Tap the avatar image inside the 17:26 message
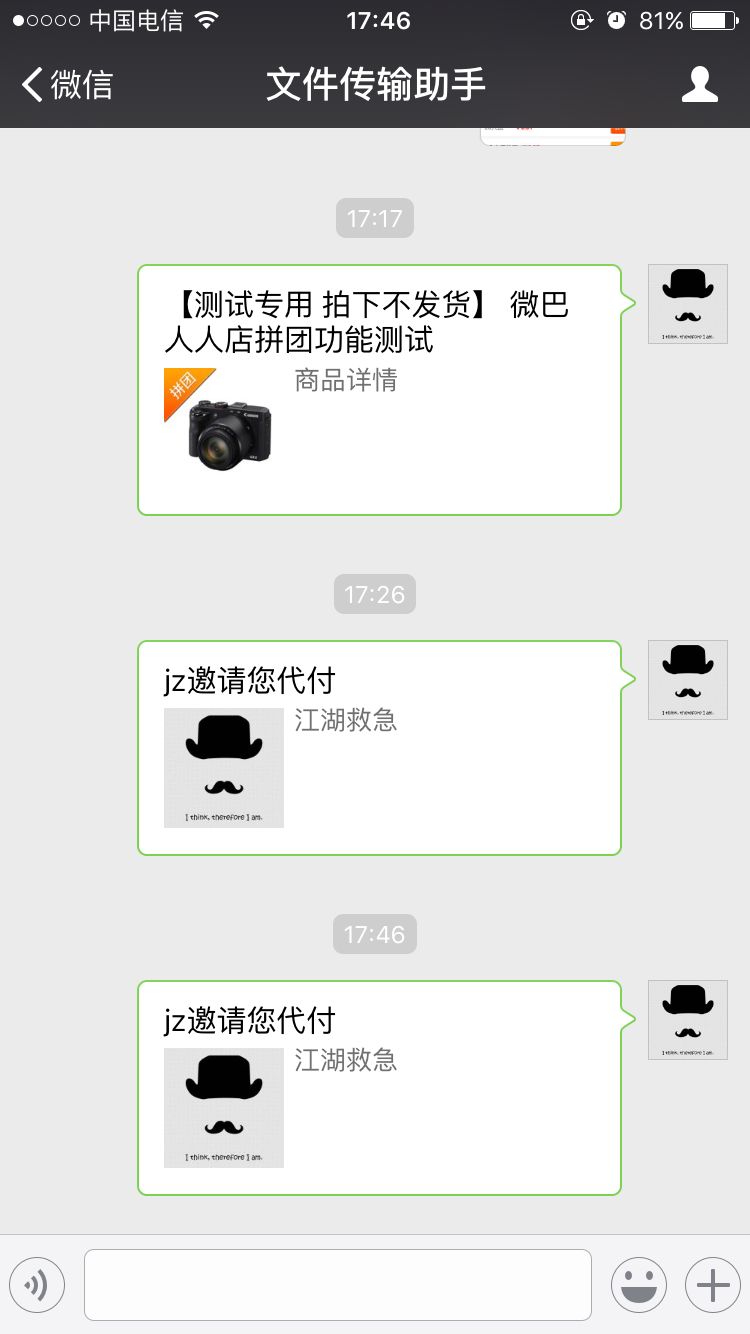This screenshot has height=1334, width=750. point(223,767)
